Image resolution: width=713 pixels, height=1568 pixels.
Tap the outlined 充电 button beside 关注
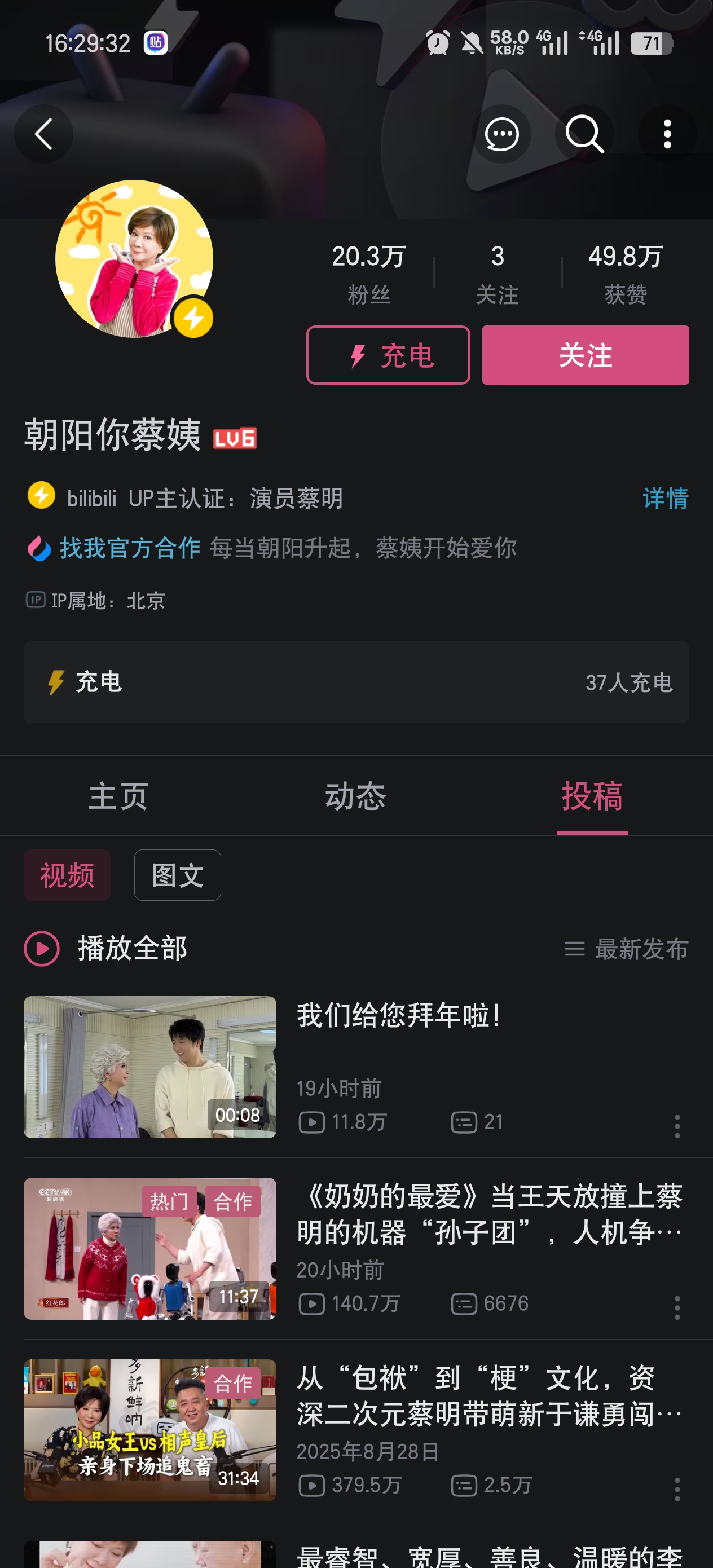point(388,355)
